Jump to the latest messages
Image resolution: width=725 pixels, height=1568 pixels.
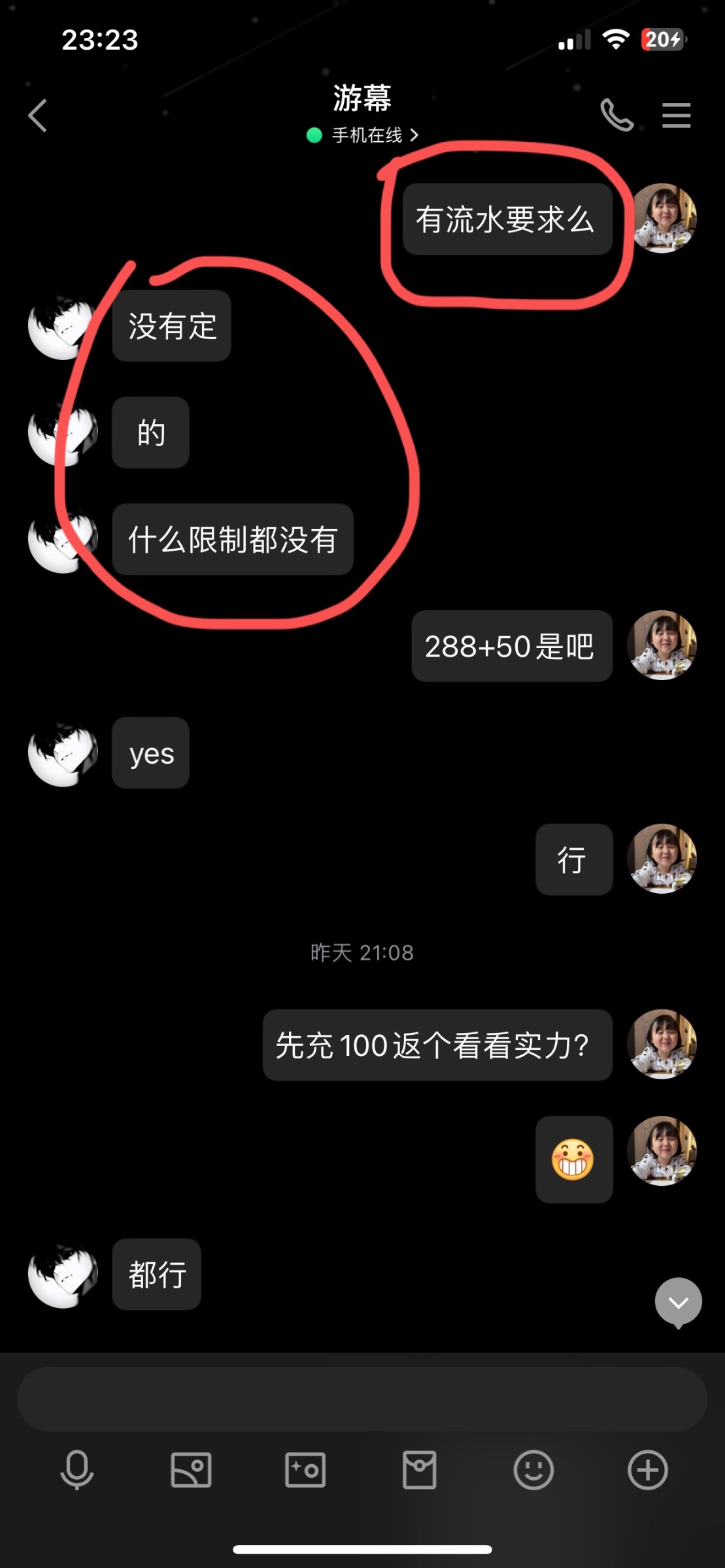pyautogui.click(x=678, y=1302)
